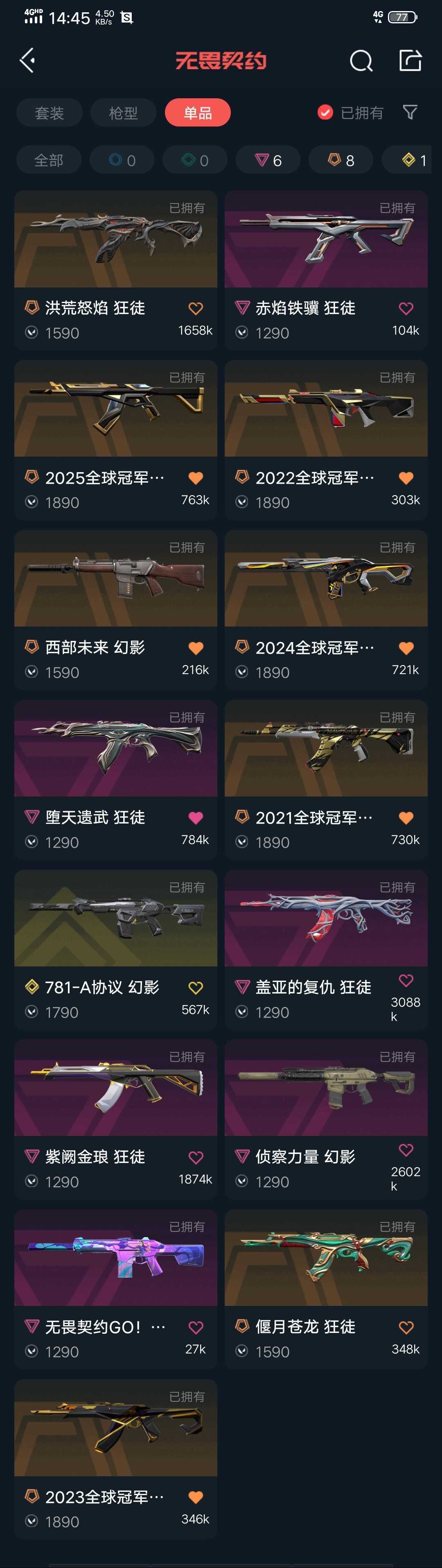This screenshot has width=442, height=1568.
Task: Like the 赤焰铁骥 狂徒 skin
Action: point(406,309)
